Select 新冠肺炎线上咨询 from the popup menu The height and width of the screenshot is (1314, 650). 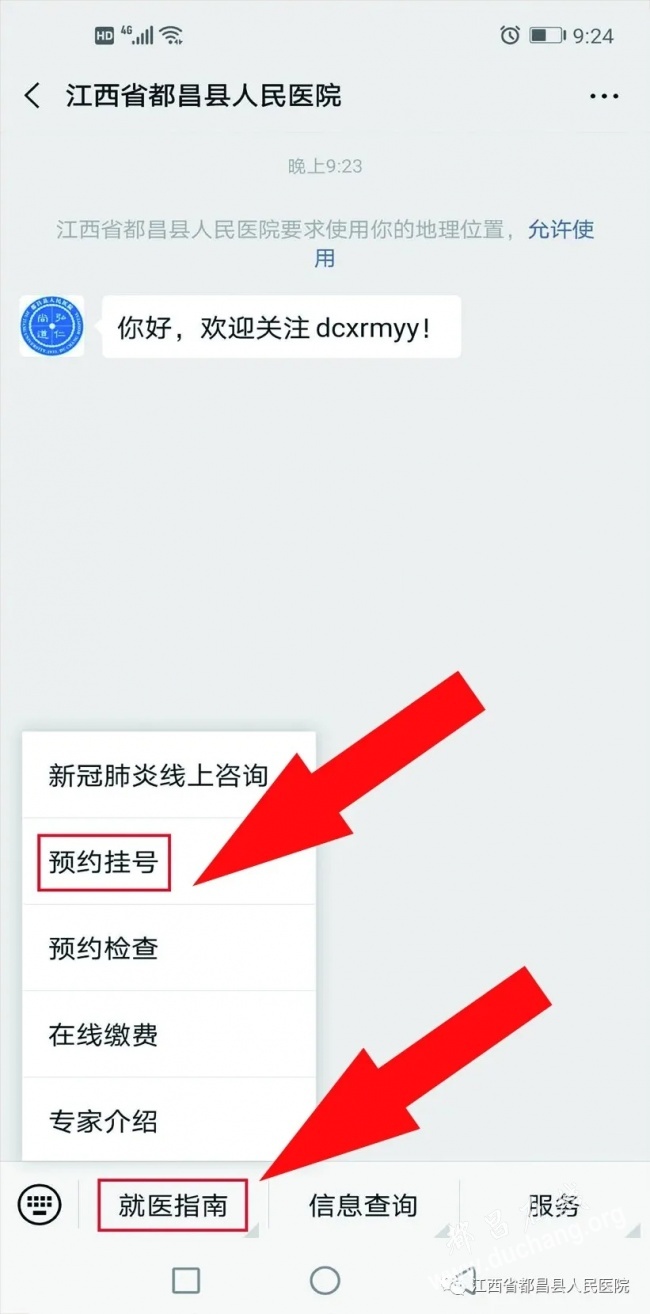click(158, 775)
